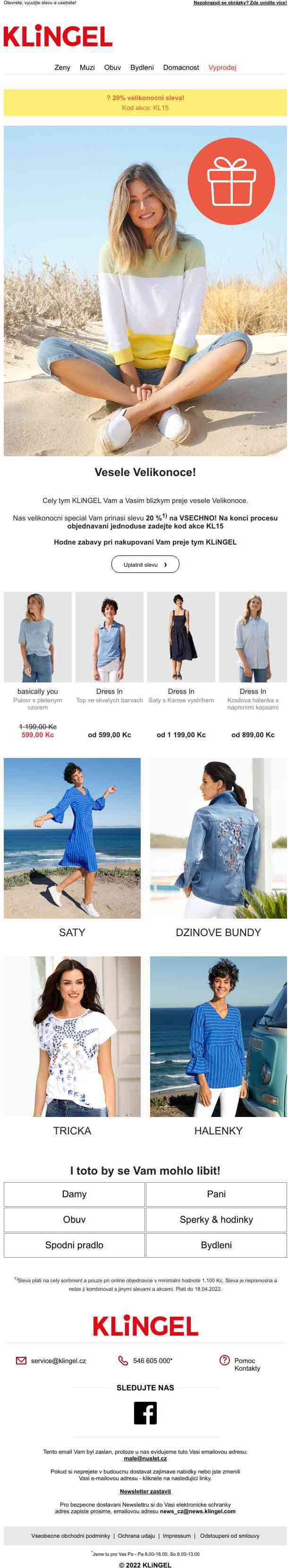Open the Zeny category
Screen dimensions: 288x1568
[x=62, y=68]
